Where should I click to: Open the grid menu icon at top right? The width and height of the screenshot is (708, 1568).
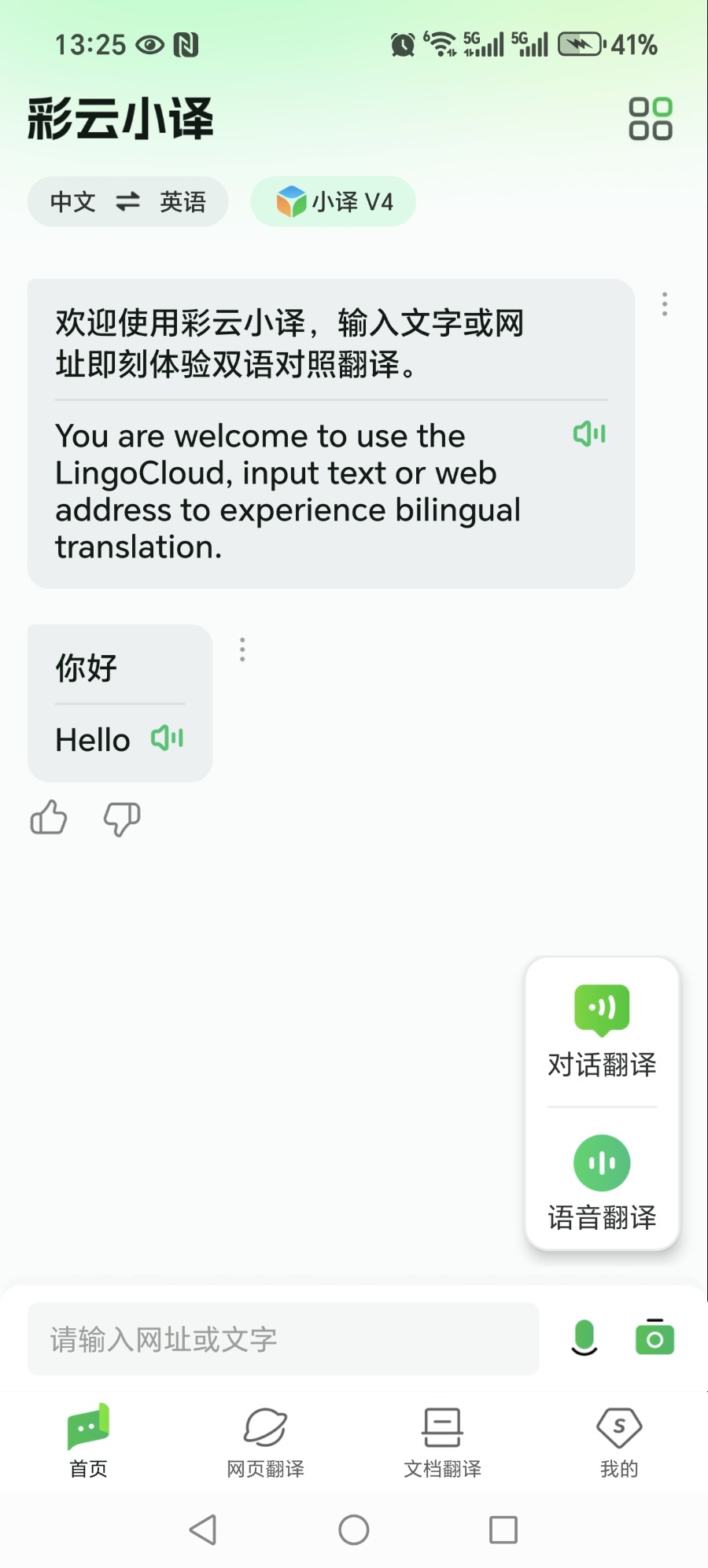[x=650, y=119]
